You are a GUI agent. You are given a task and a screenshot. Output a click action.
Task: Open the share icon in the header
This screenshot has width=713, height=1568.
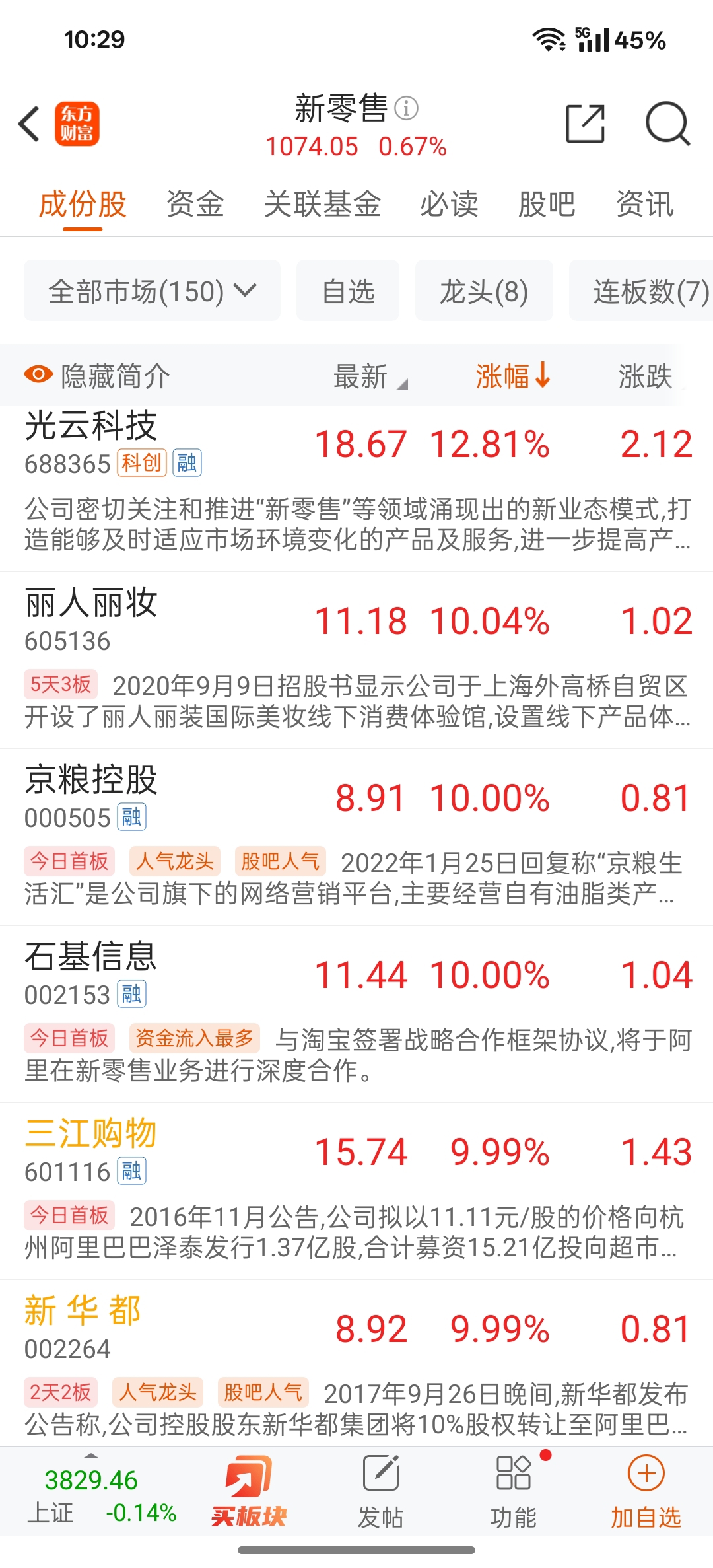point(585,124)
